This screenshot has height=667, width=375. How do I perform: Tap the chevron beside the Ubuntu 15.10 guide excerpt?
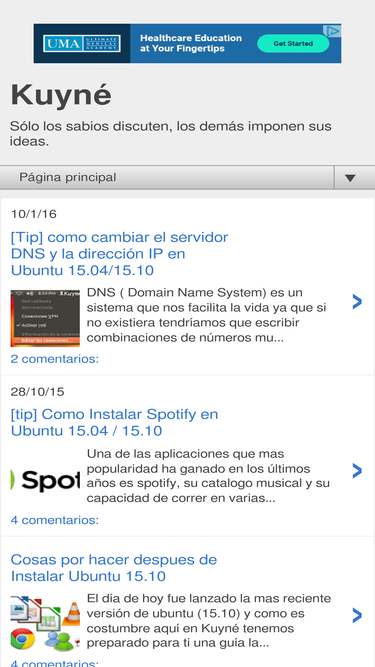point(357,615)
